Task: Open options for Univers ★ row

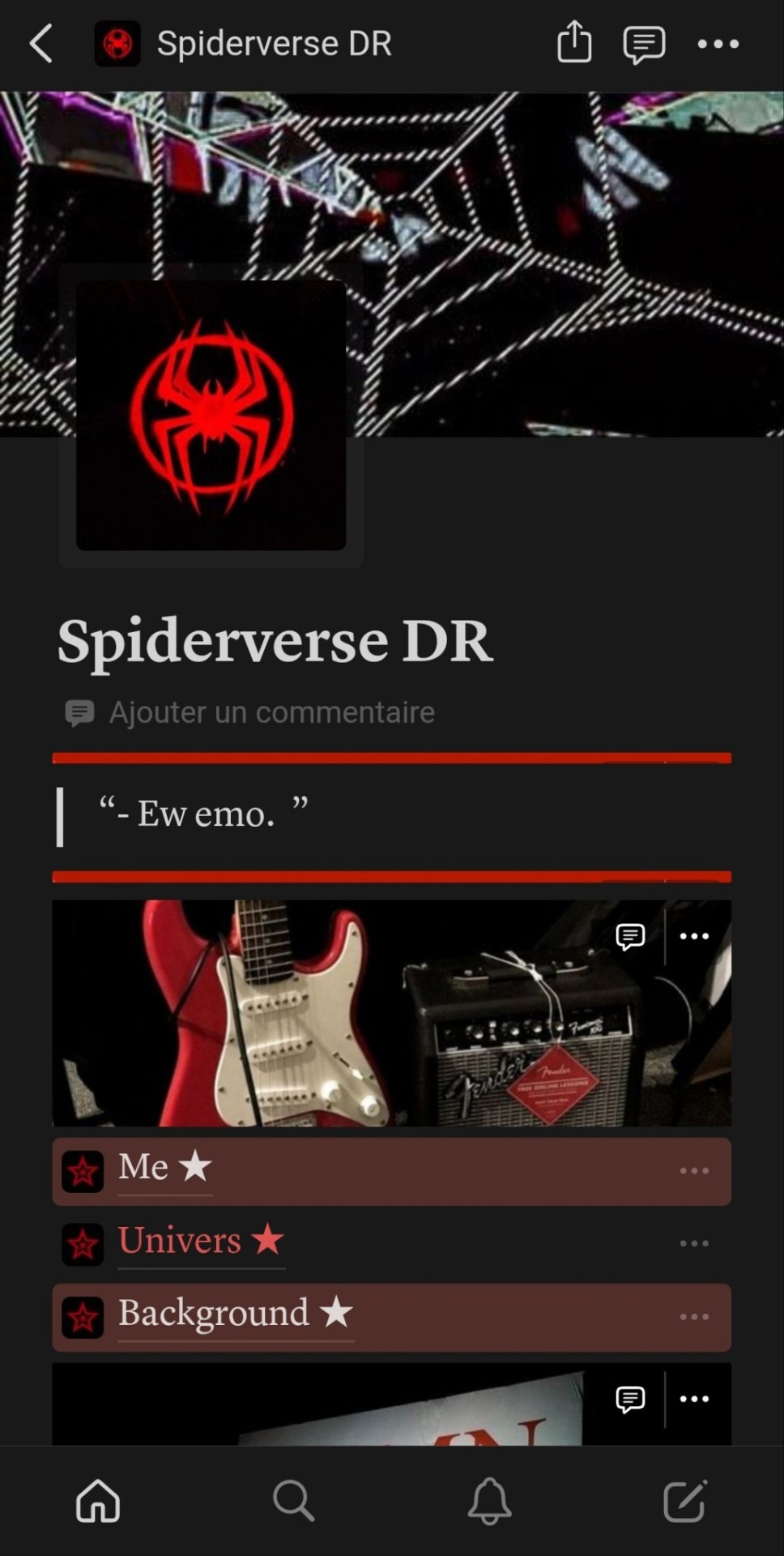Action: click(694, 1243)
